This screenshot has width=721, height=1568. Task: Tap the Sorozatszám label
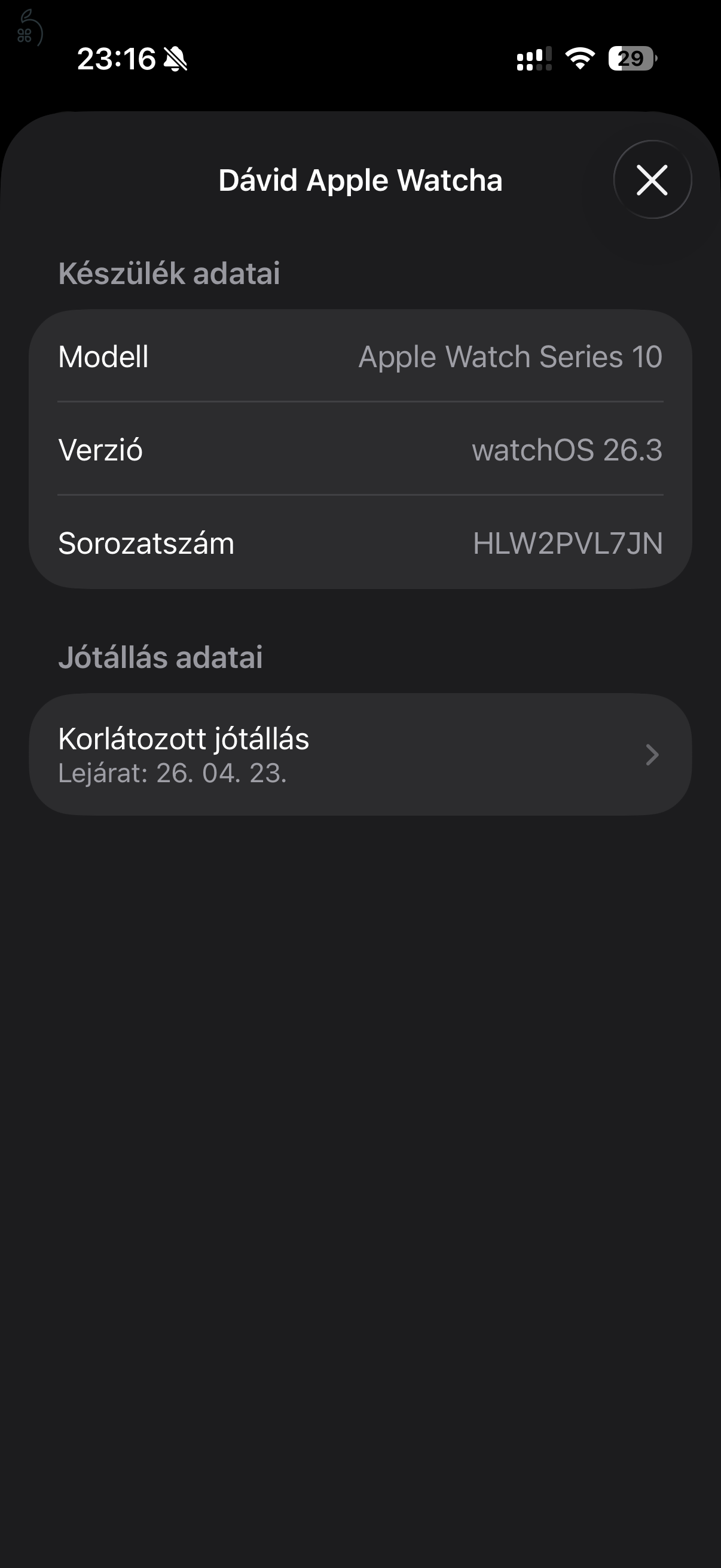[148, 544]
